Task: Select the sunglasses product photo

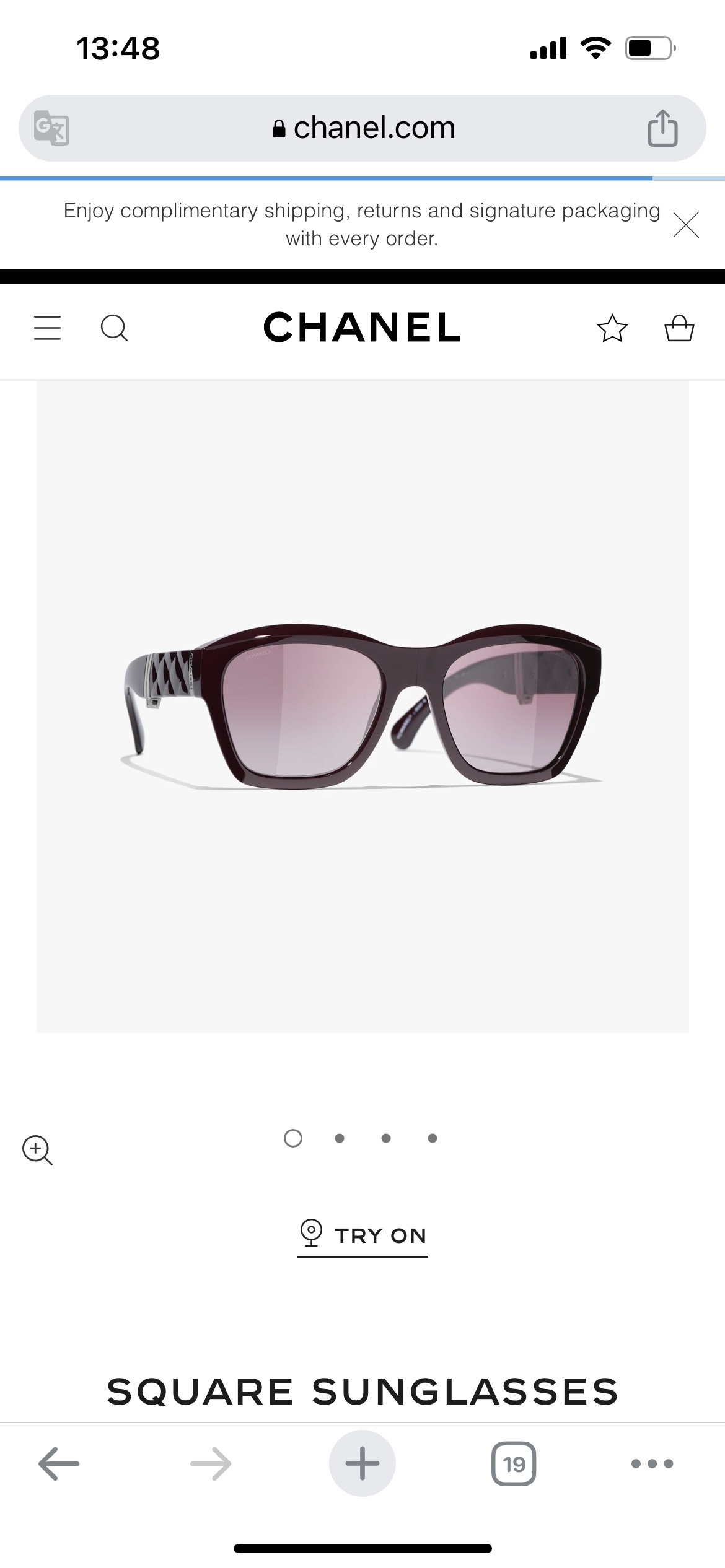Action: [x=362, y=706]
